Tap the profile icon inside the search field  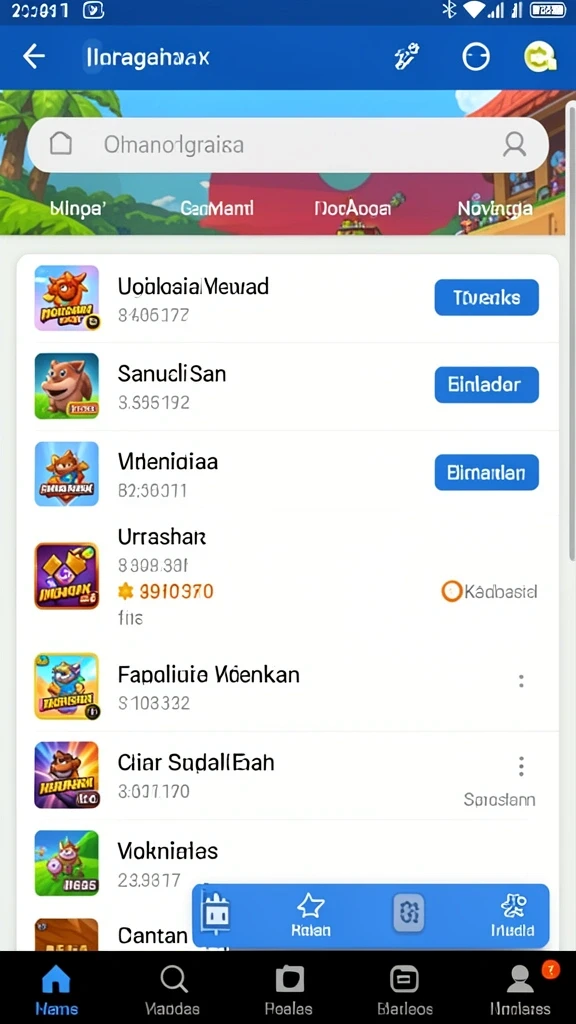(x=515, y=144)
